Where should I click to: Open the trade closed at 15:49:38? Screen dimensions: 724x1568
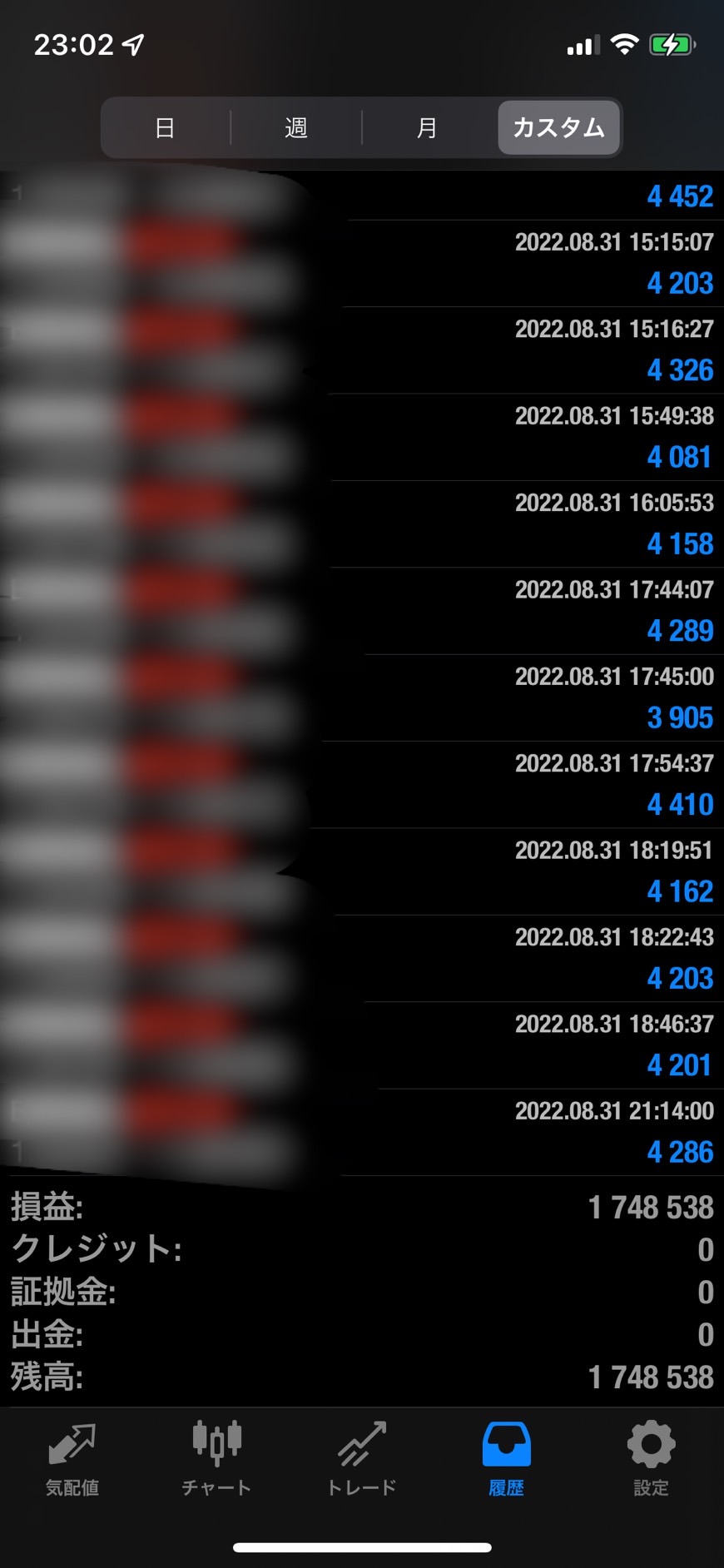click(533, 437)
